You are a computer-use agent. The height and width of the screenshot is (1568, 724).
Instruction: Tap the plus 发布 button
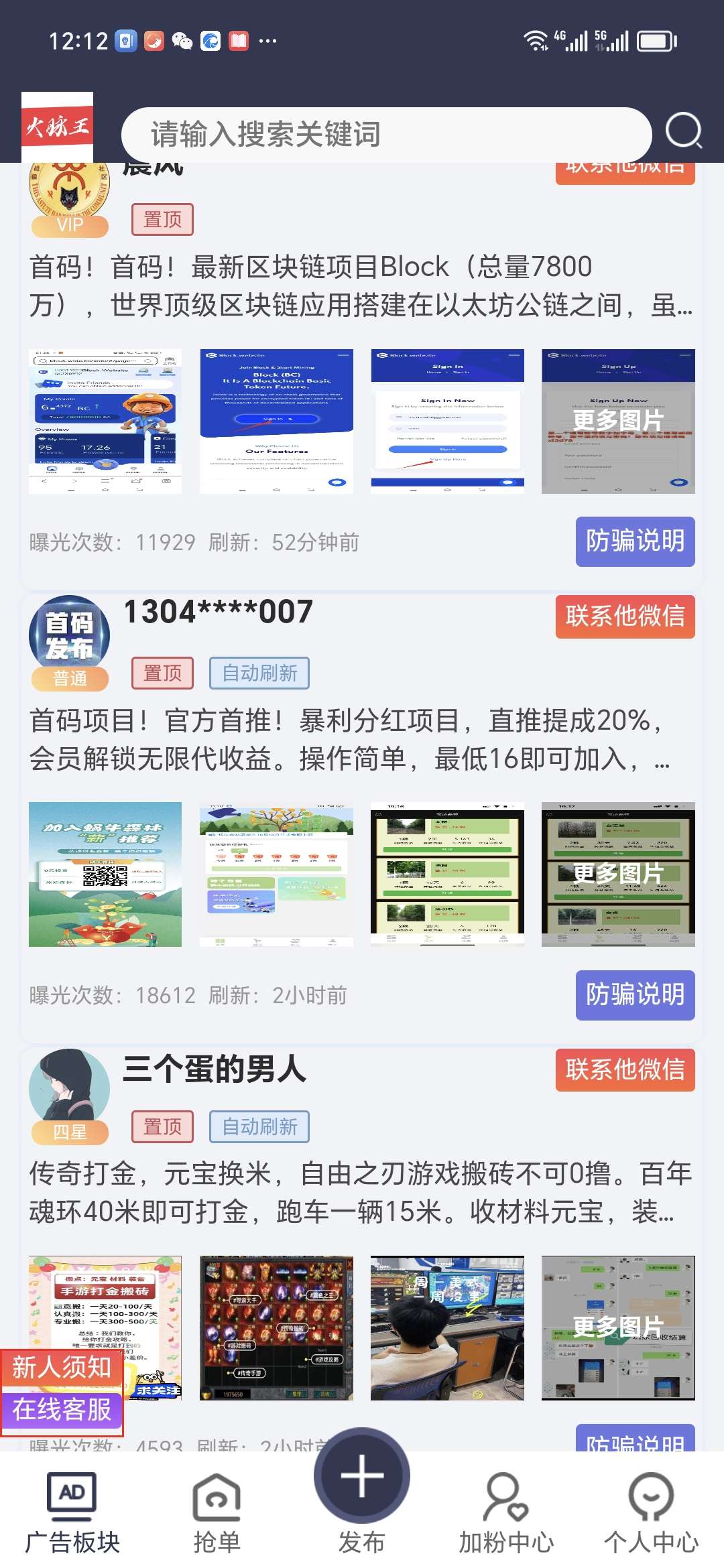point(362,1476)
